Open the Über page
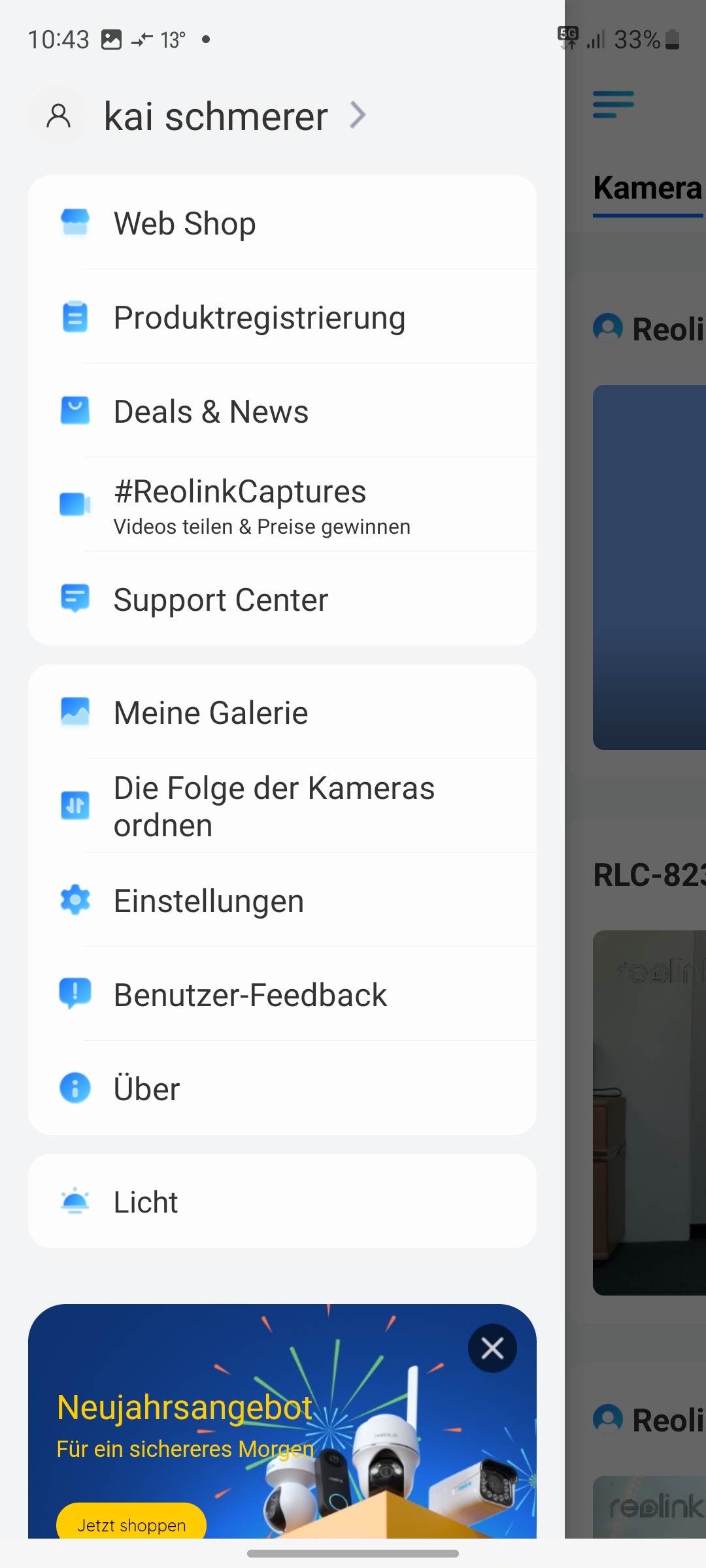The height and width of the screenshot is (1568, 706). [282, 1089]
